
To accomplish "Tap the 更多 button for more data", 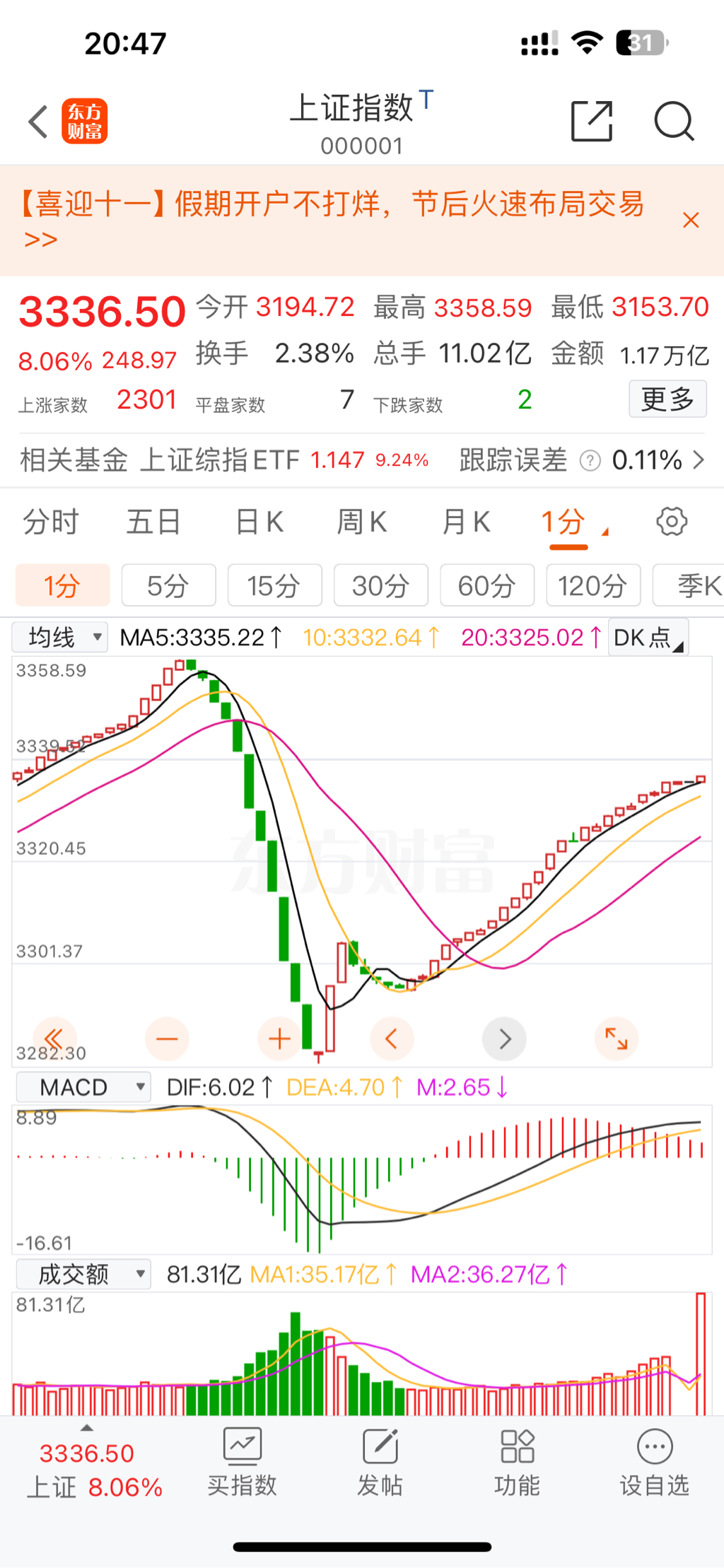I will 667,399.
